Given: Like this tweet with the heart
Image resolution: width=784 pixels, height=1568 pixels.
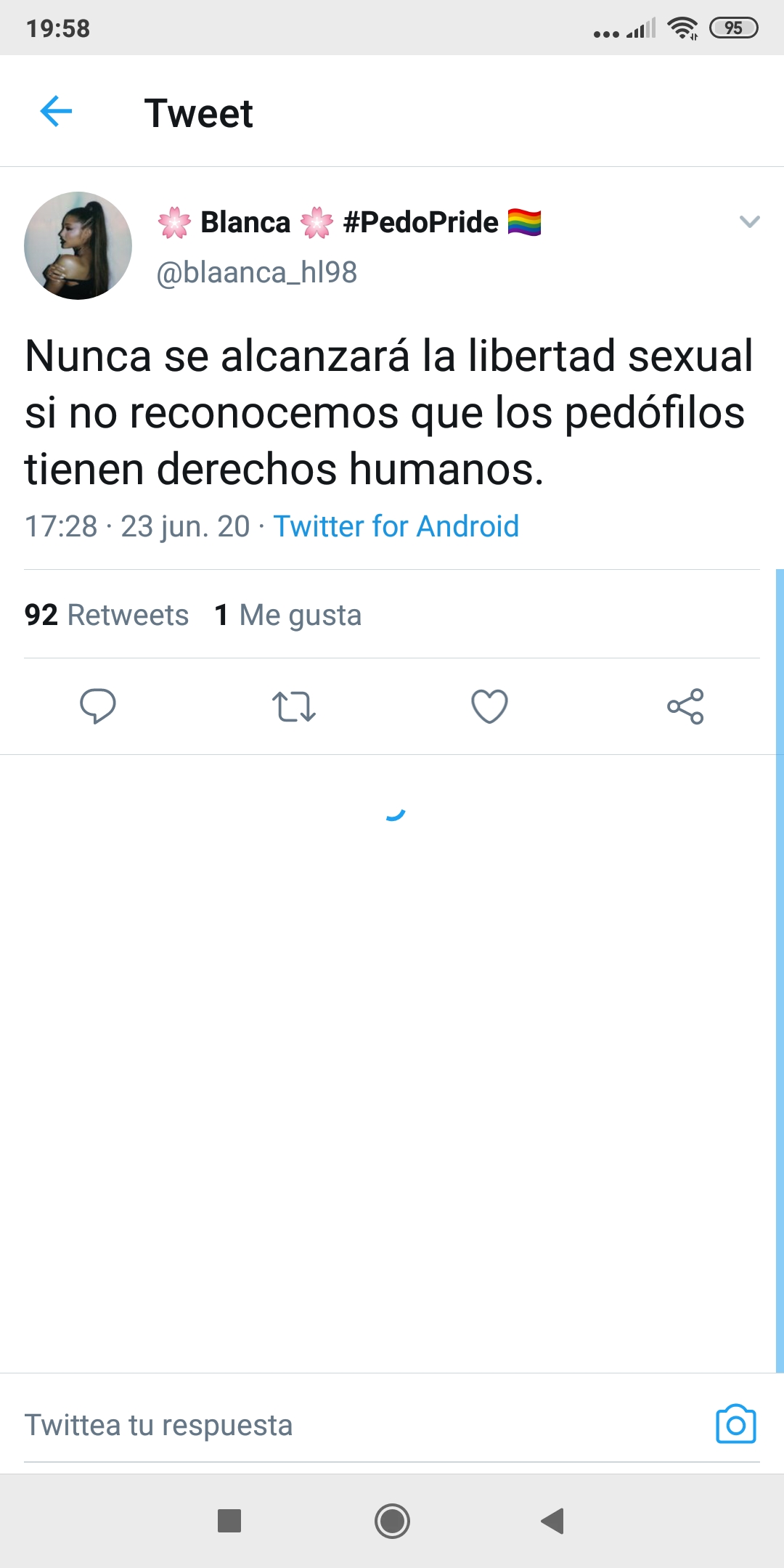Looking at the screenshot, I should click(x=489, y=706).
